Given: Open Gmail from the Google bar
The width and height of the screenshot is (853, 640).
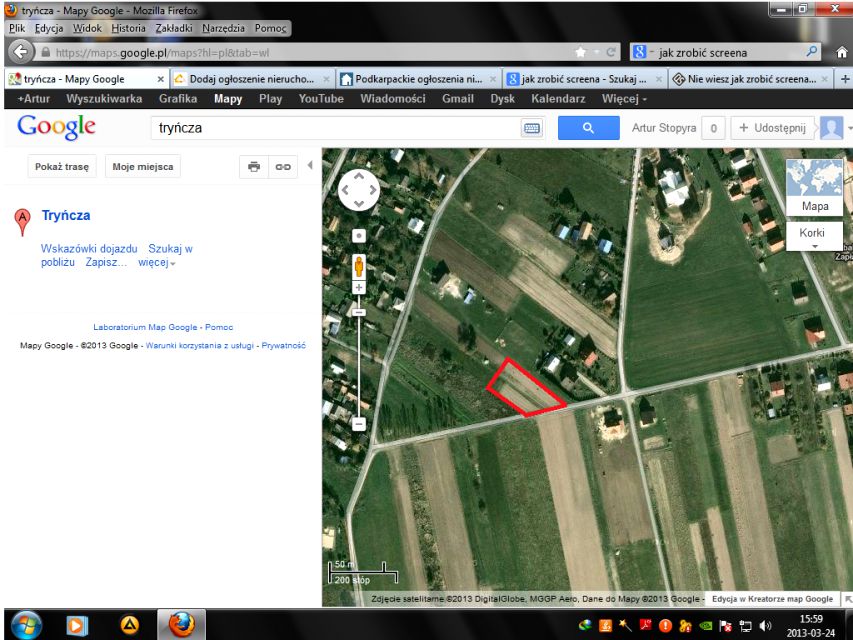Looking at the screenshot, I should (457, 99).
